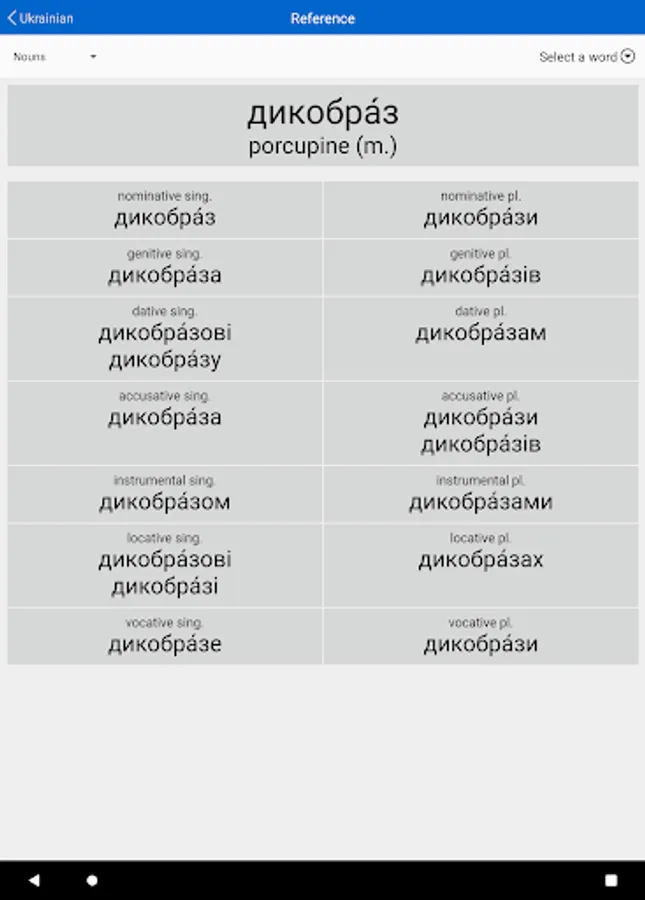Go to the home screen
The width and height of the screenshot is (645, 900).
[x=92, y=880]
